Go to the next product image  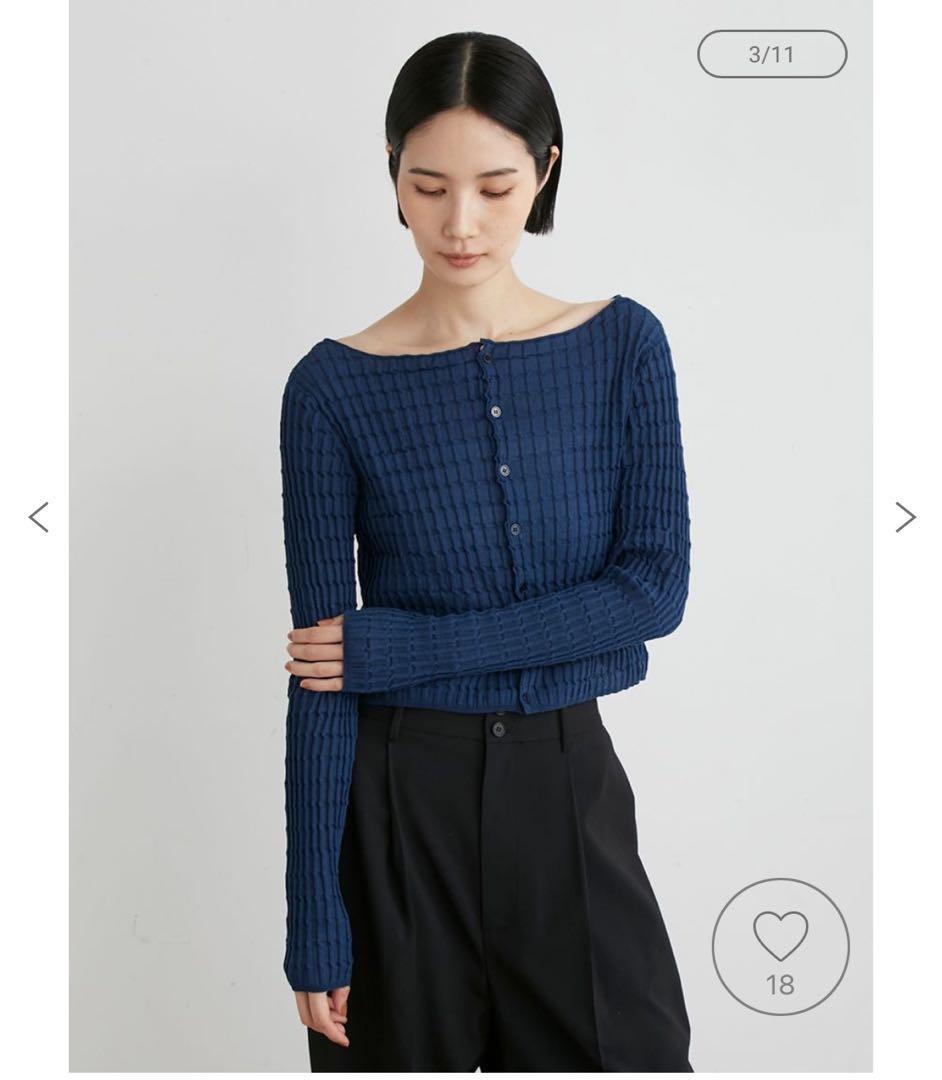click(904, 517)
